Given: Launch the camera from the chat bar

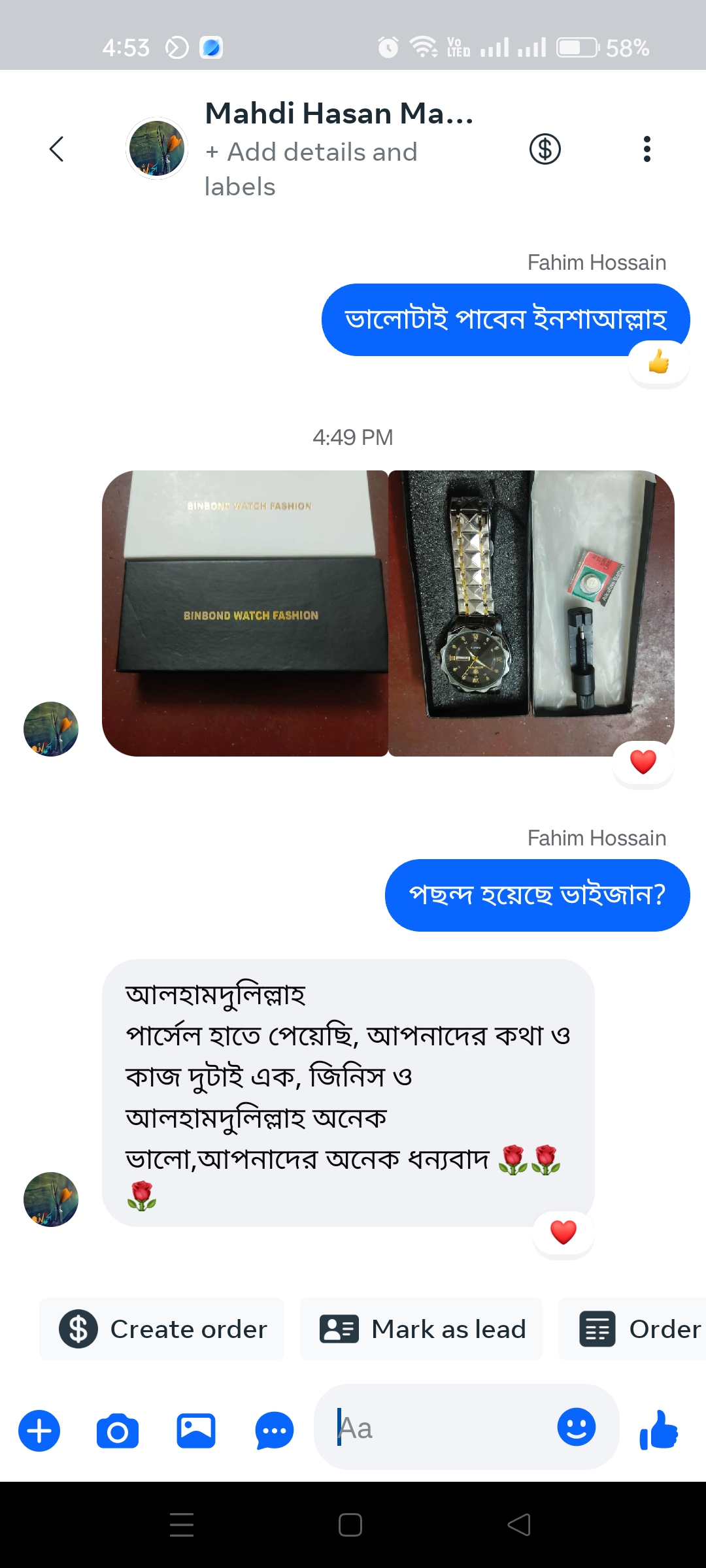Looking at the screenshot, I should point(118,1431).
